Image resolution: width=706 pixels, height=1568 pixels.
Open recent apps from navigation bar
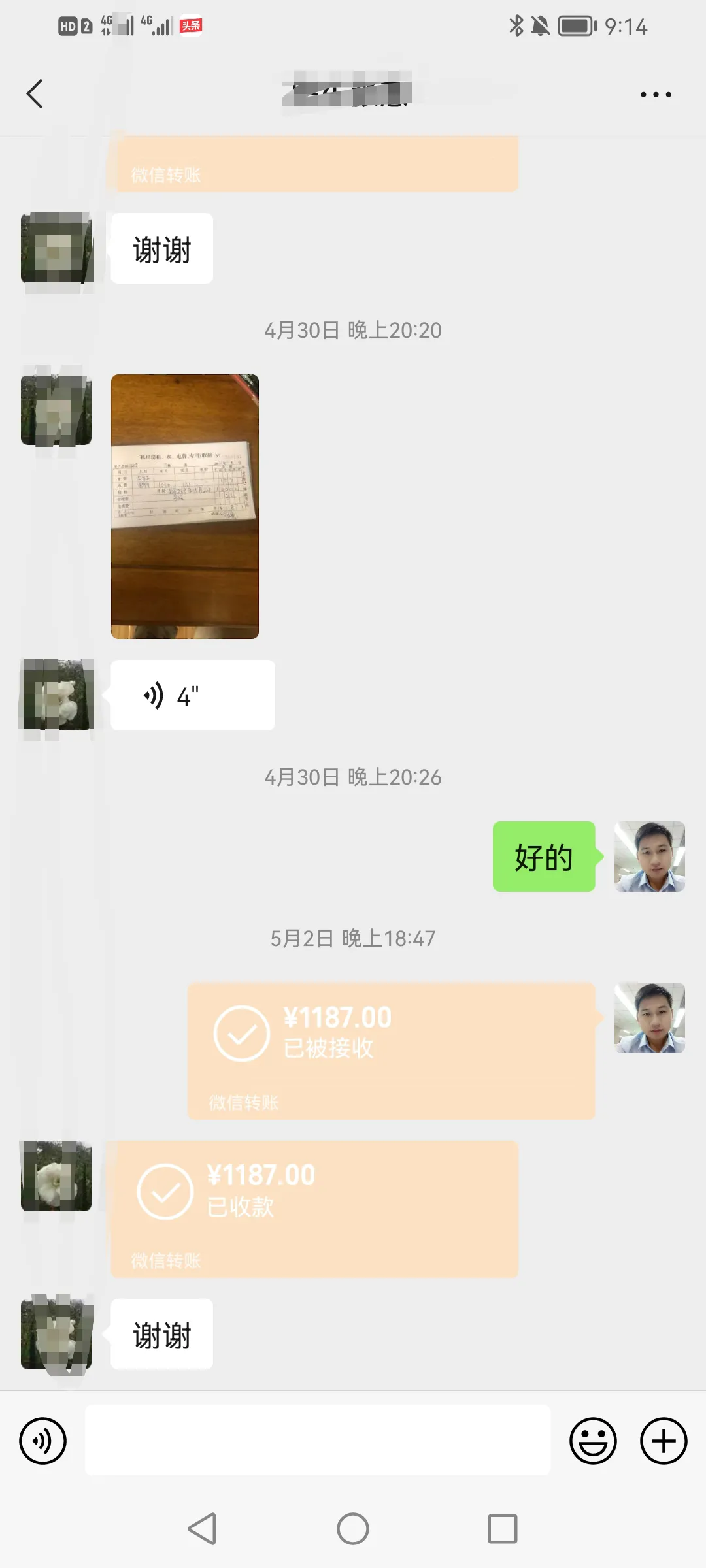tap(503, 1529)
